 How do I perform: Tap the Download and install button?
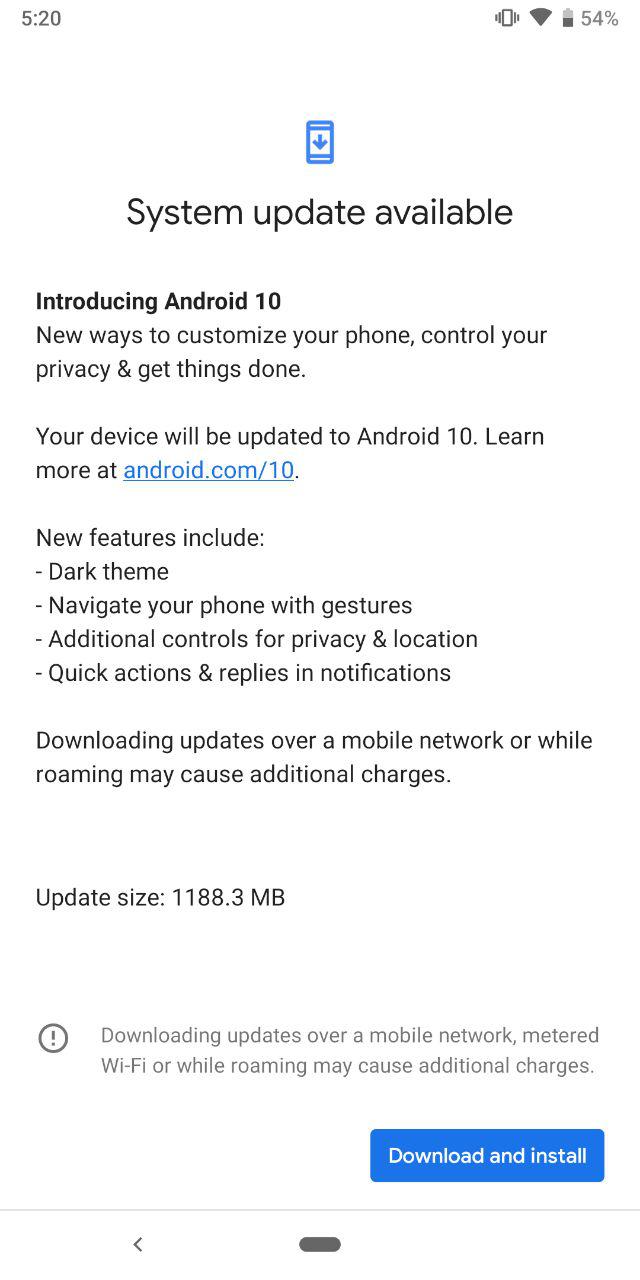[487, 1155]
